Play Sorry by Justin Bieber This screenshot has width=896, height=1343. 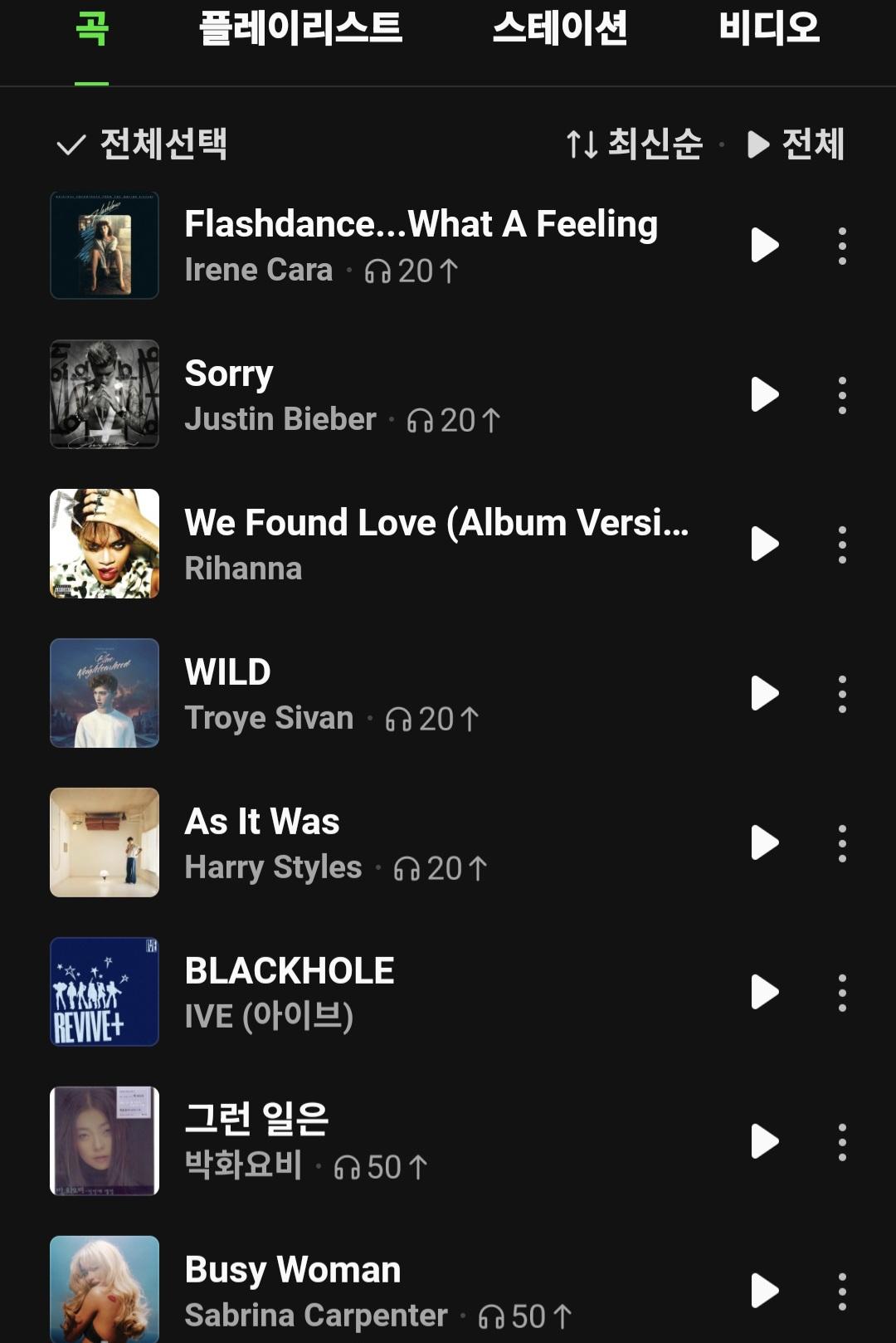764,395
